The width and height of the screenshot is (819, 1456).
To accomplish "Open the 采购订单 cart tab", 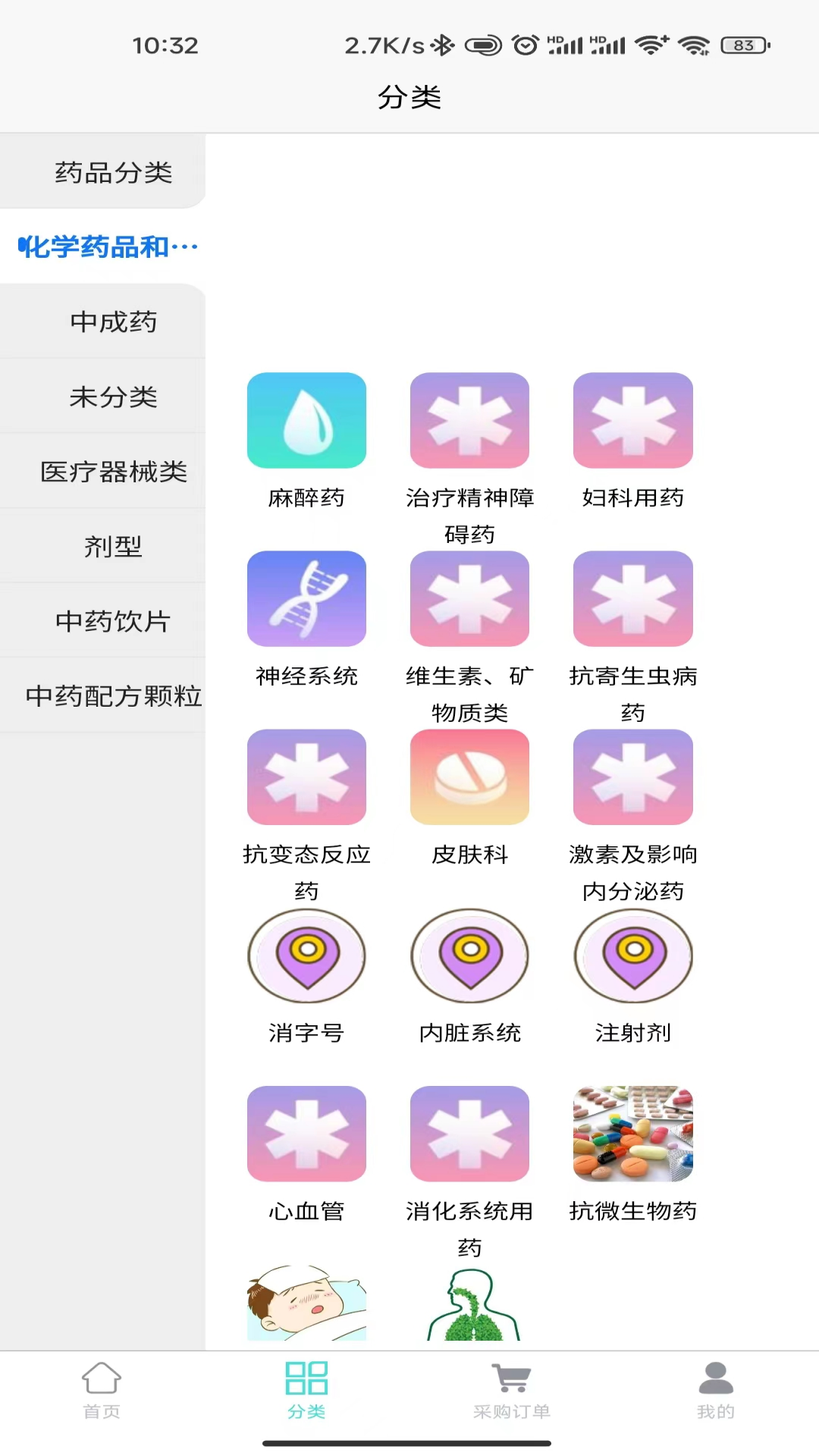I will pyautogui.click(x=511, y=1389).
